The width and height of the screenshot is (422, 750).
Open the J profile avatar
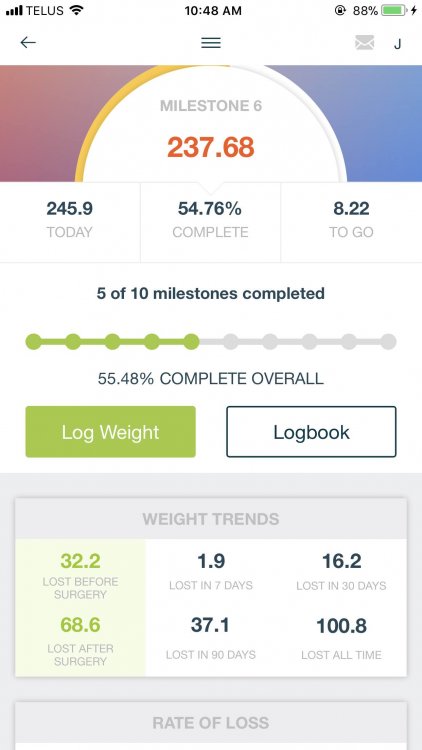[397, 44]
